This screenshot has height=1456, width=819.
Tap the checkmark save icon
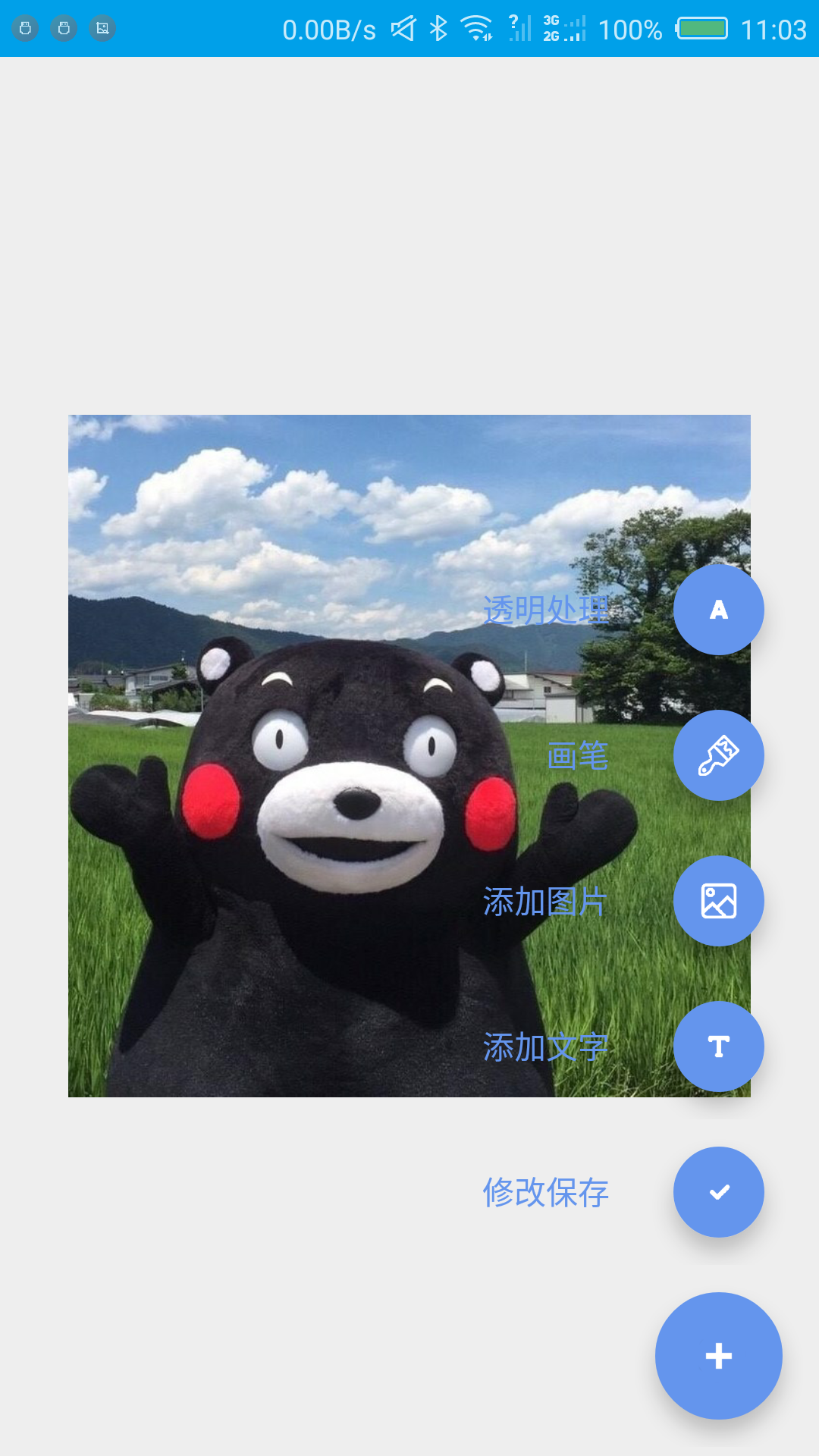tap(718, 1192)
